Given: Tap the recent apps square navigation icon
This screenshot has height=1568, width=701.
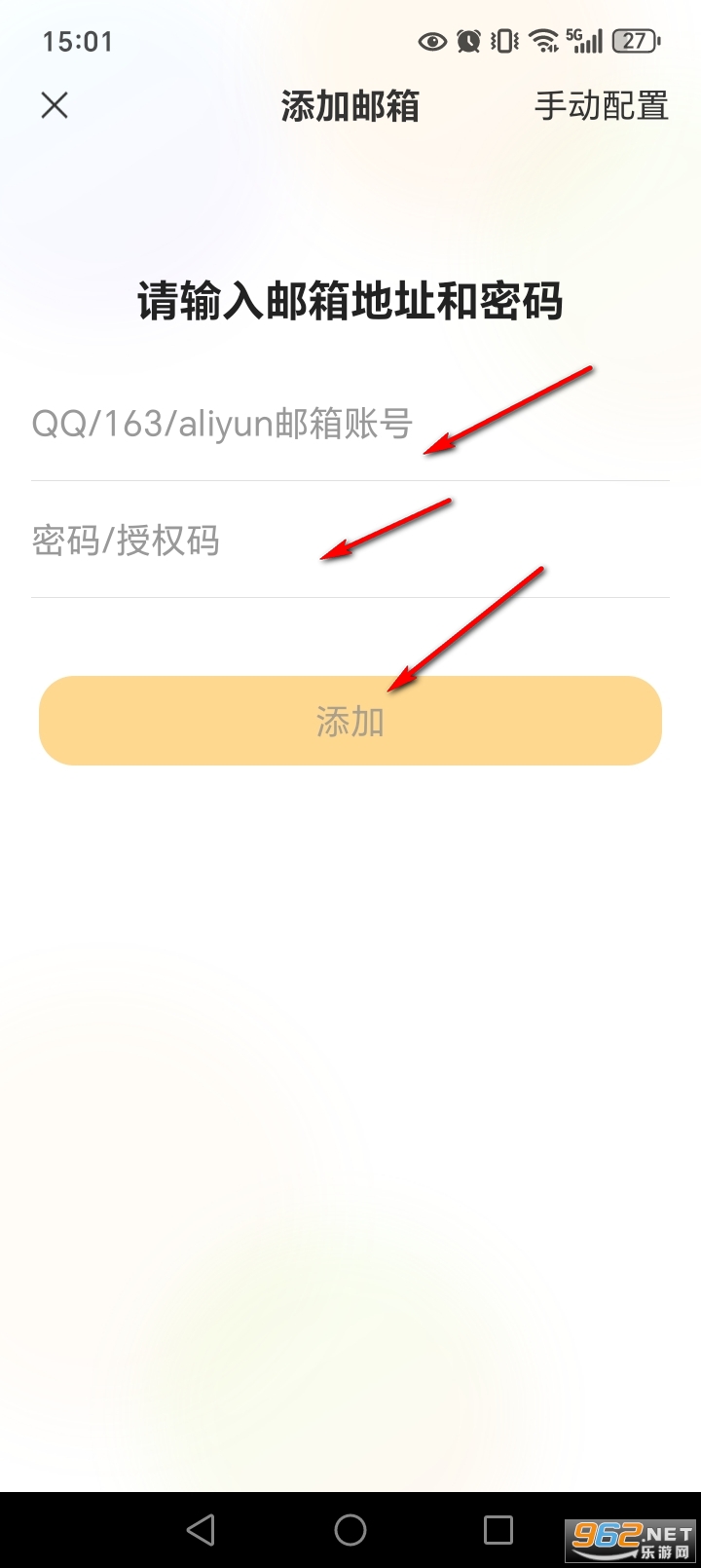Looking at the screenshot, I should tap(499, 1531).
